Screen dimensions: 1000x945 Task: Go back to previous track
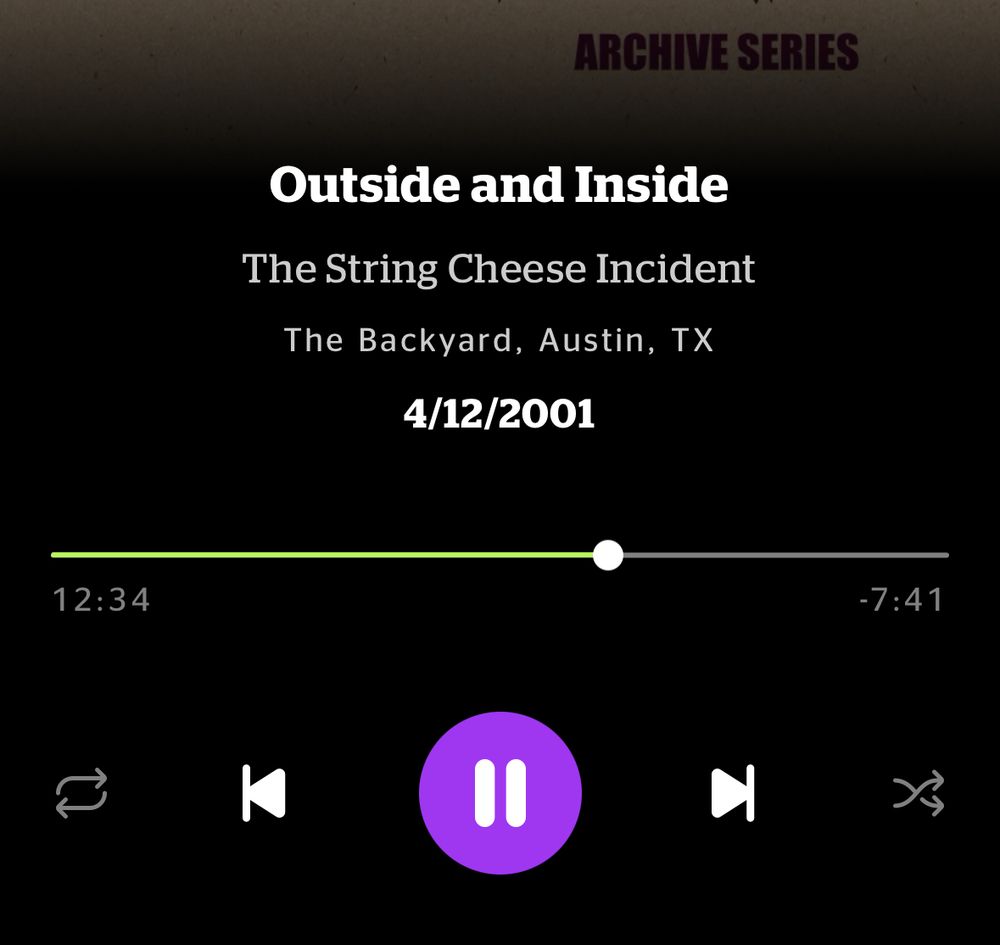tap(264, 794)
